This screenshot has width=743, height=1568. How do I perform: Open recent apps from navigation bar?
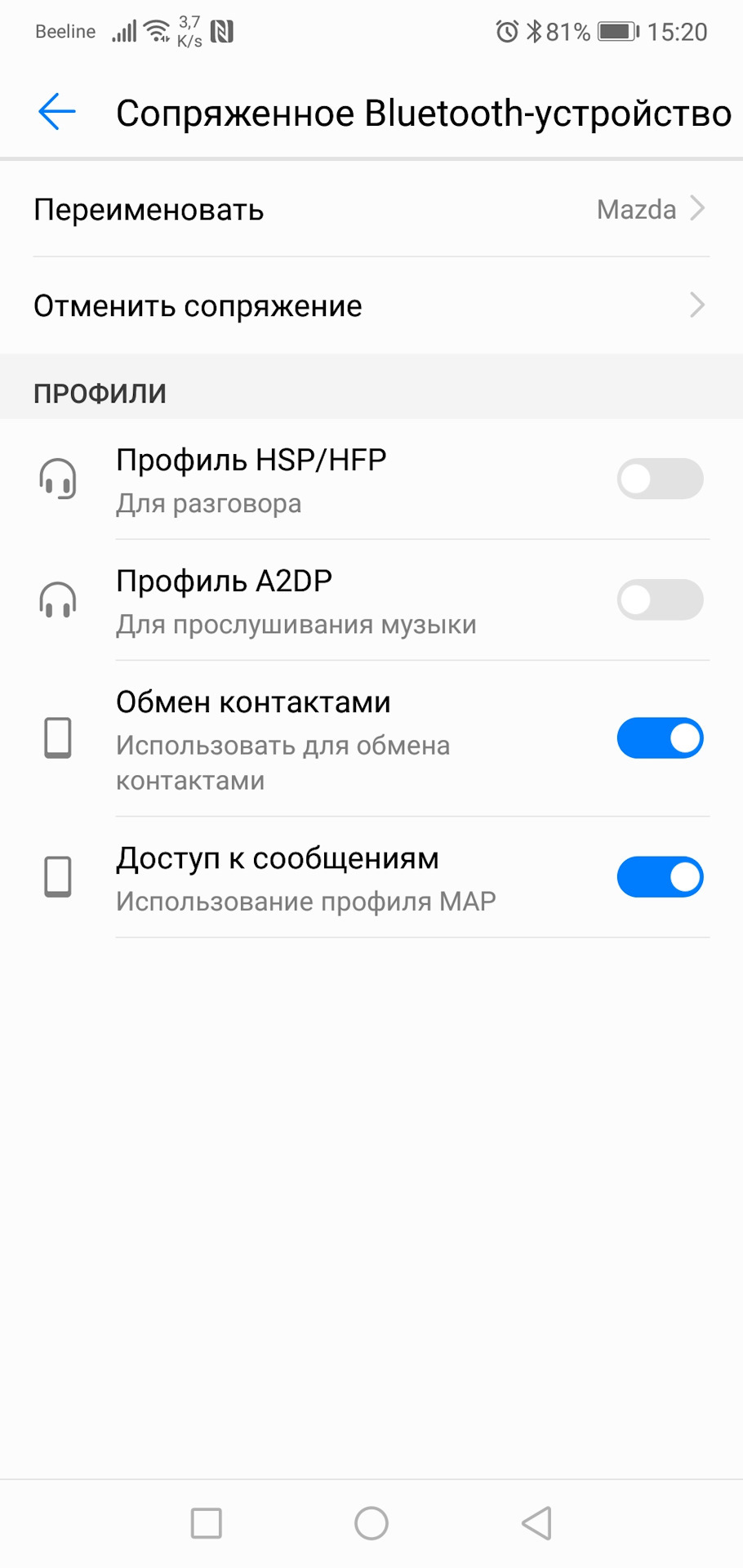[206, 1523]
